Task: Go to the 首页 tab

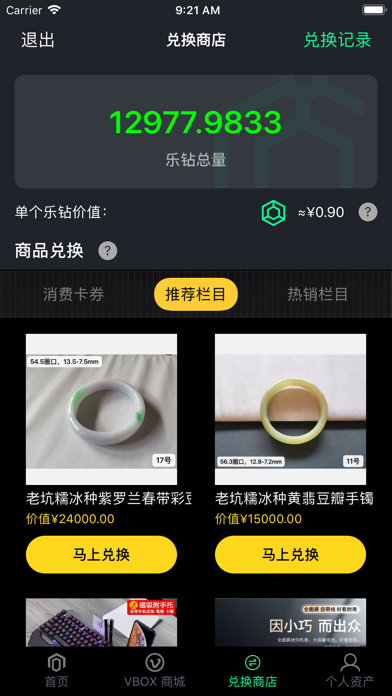Action: (57, 670)
